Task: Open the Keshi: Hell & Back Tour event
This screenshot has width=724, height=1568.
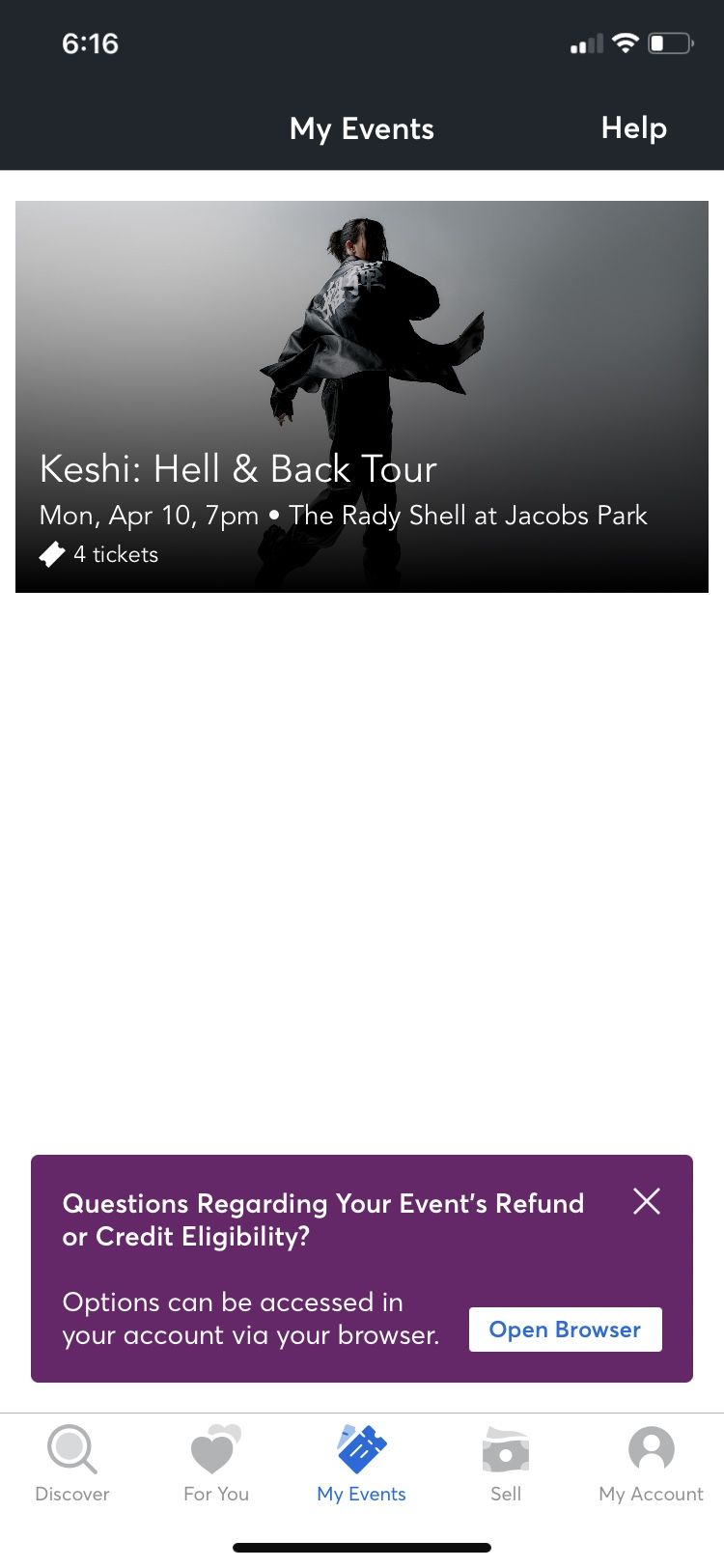Action: tap(362, 397)
